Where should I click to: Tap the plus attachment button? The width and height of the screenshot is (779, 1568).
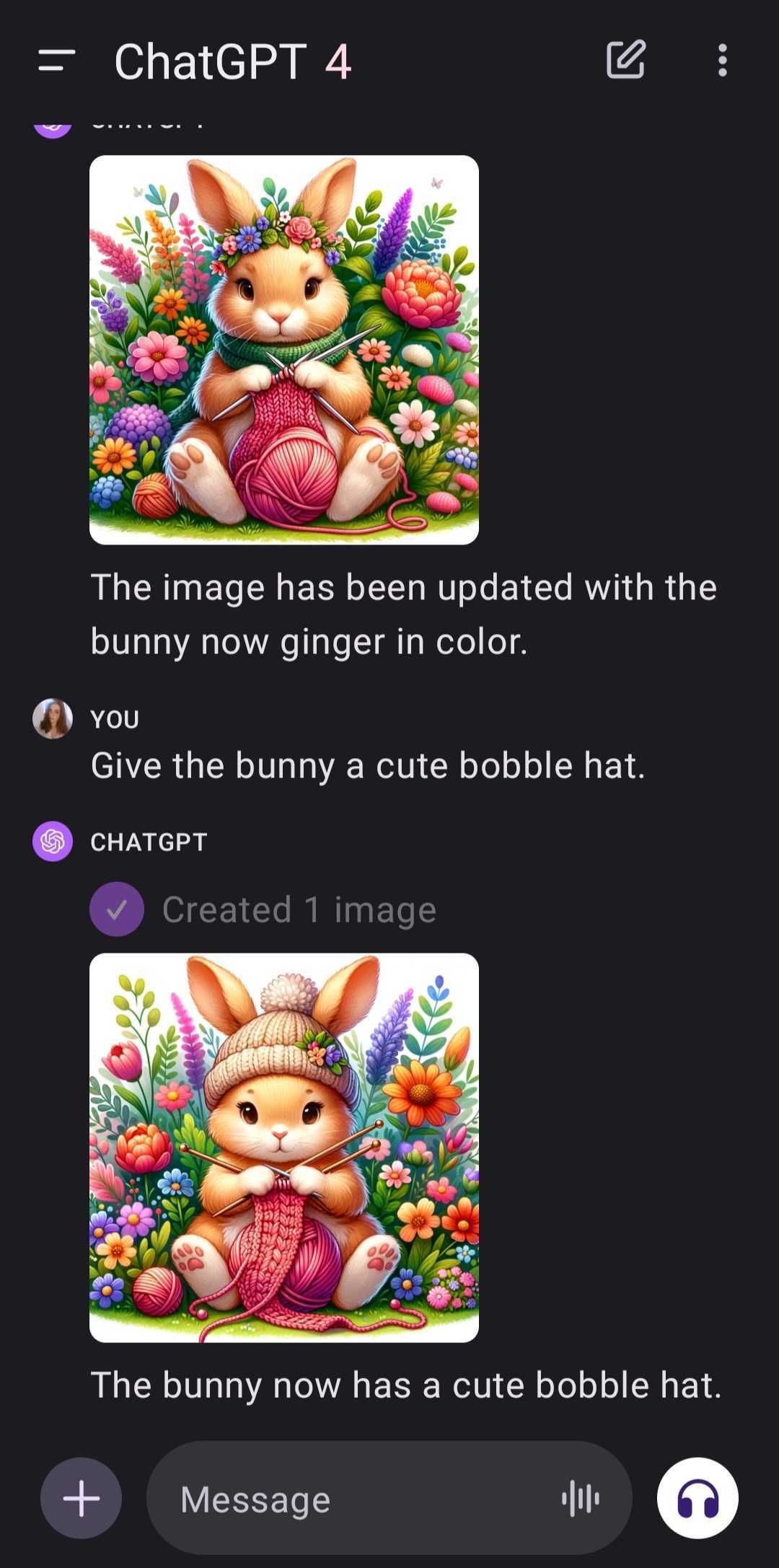(81, 1498)
